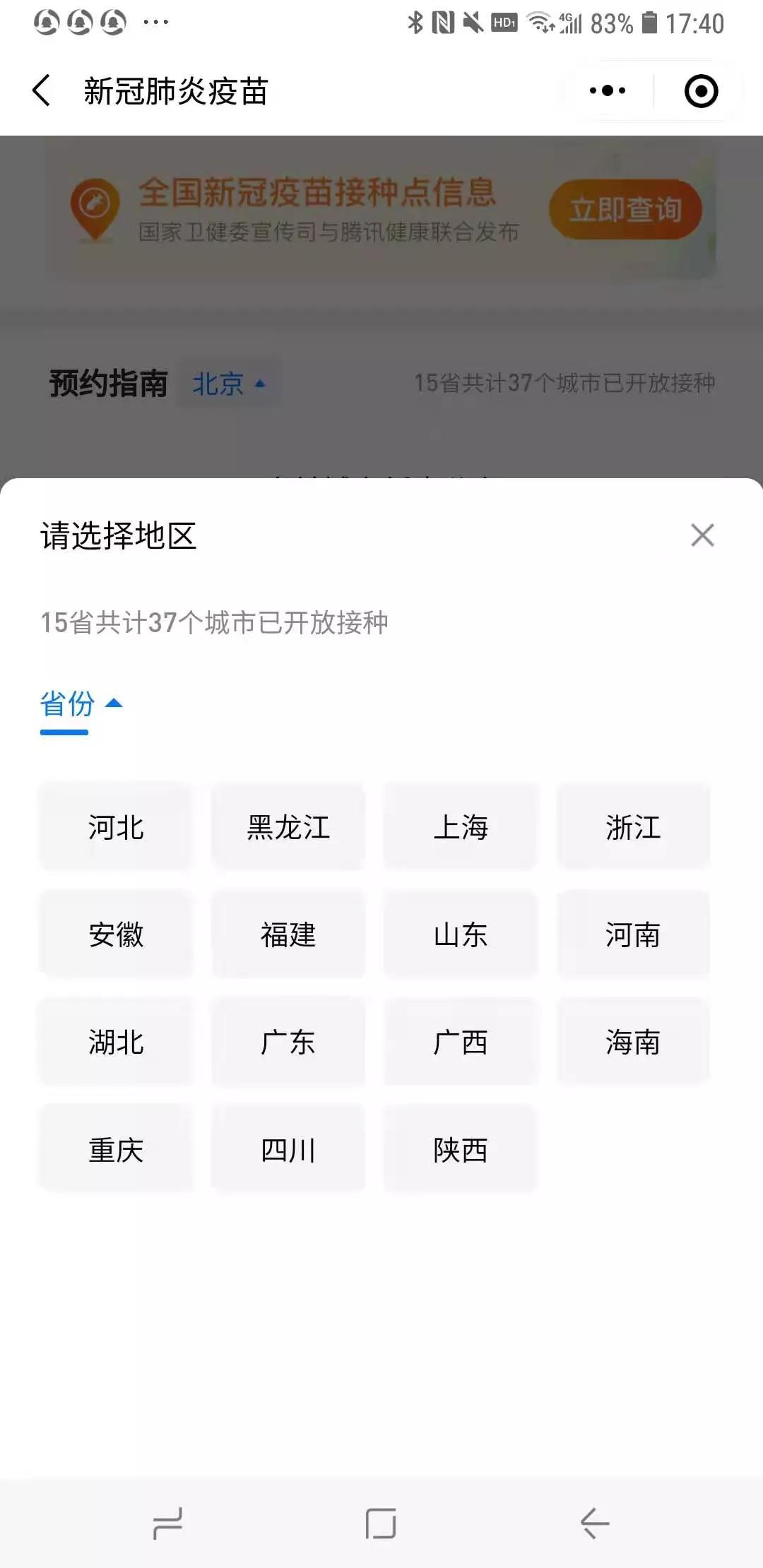Select 浙江 province
This screenshot has height=1568, width=763.
(x=633, y=827)
